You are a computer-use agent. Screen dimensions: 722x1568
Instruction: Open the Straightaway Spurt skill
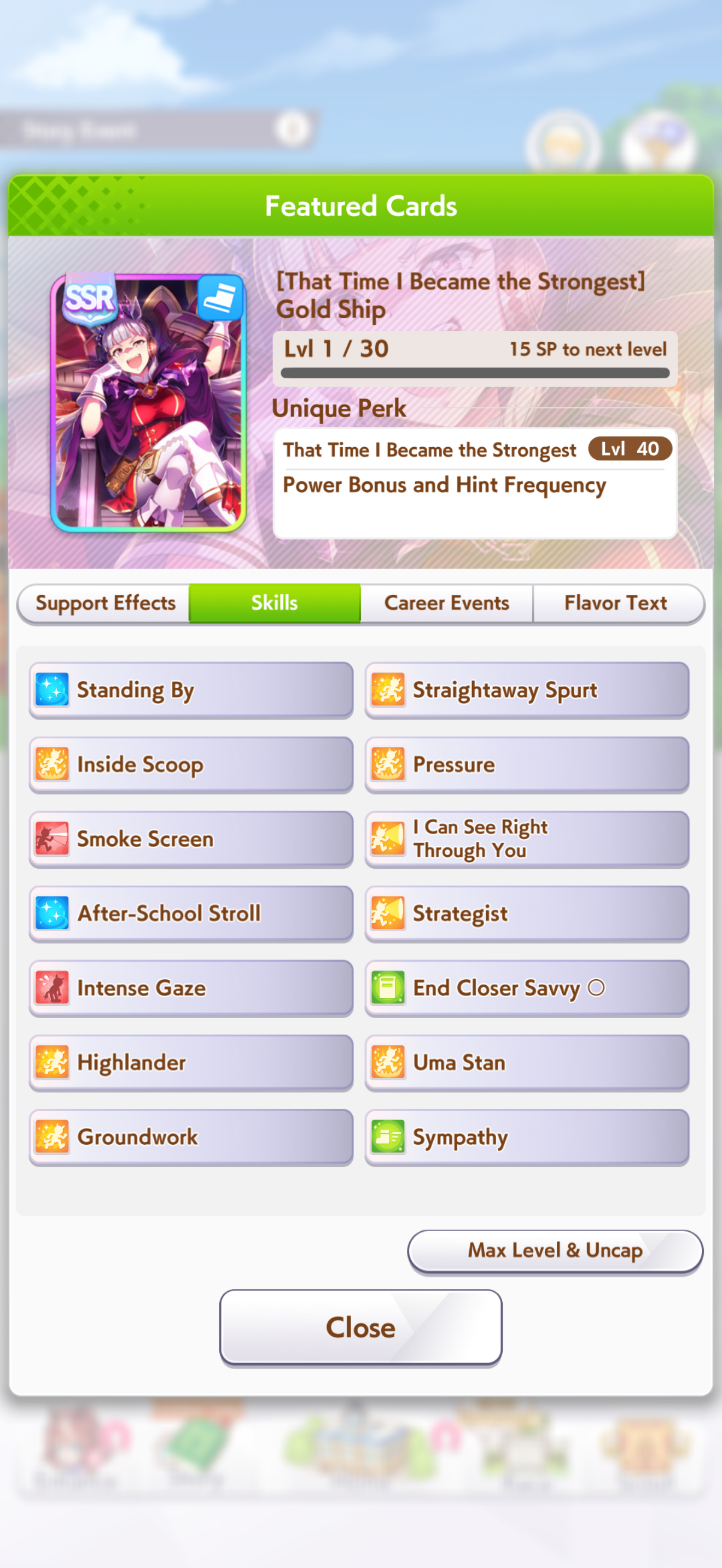[x=527, y=689]
